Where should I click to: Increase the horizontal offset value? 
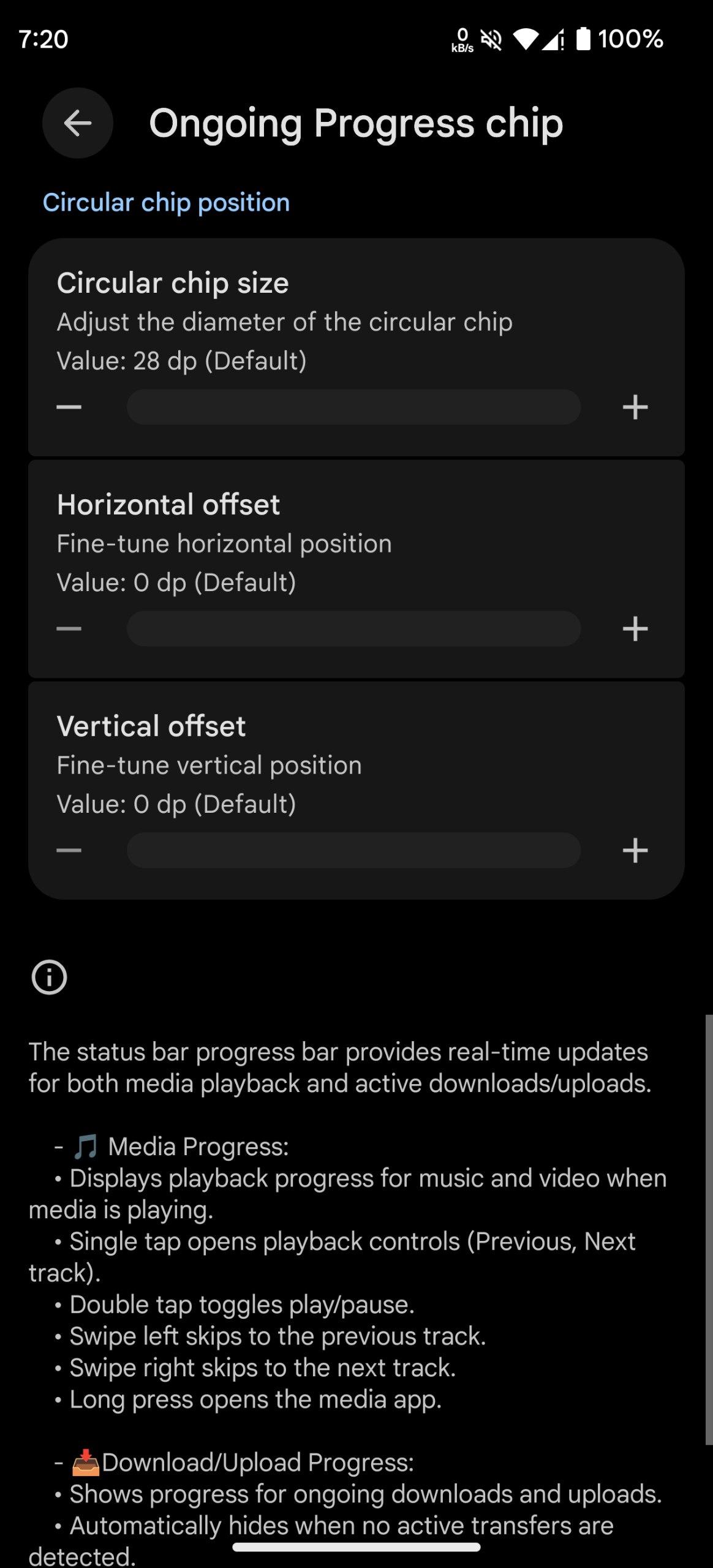point(635,629)
